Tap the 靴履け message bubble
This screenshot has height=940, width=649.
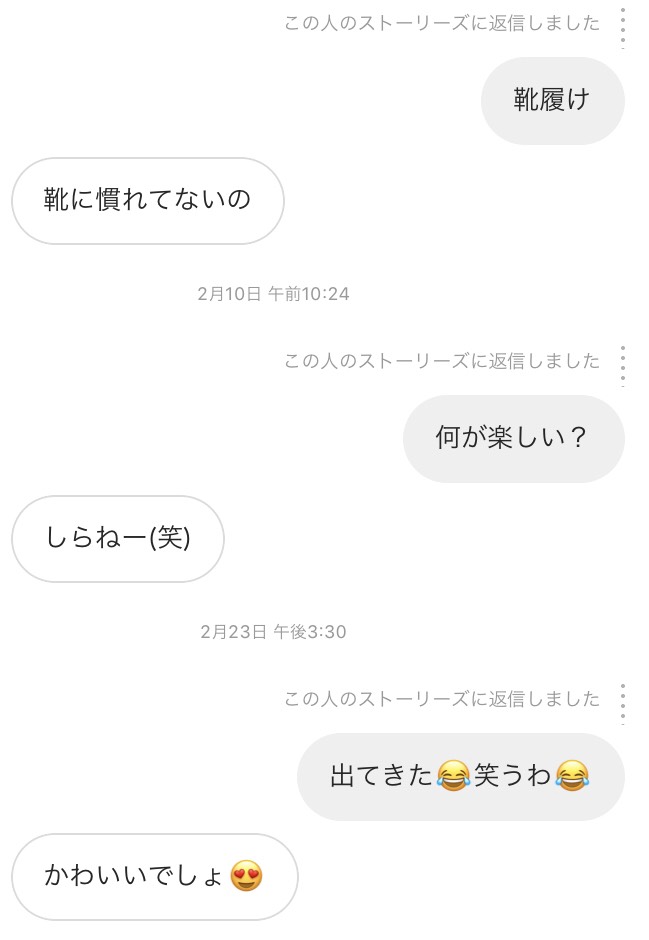pyautogui.click(x=552, y=101)
